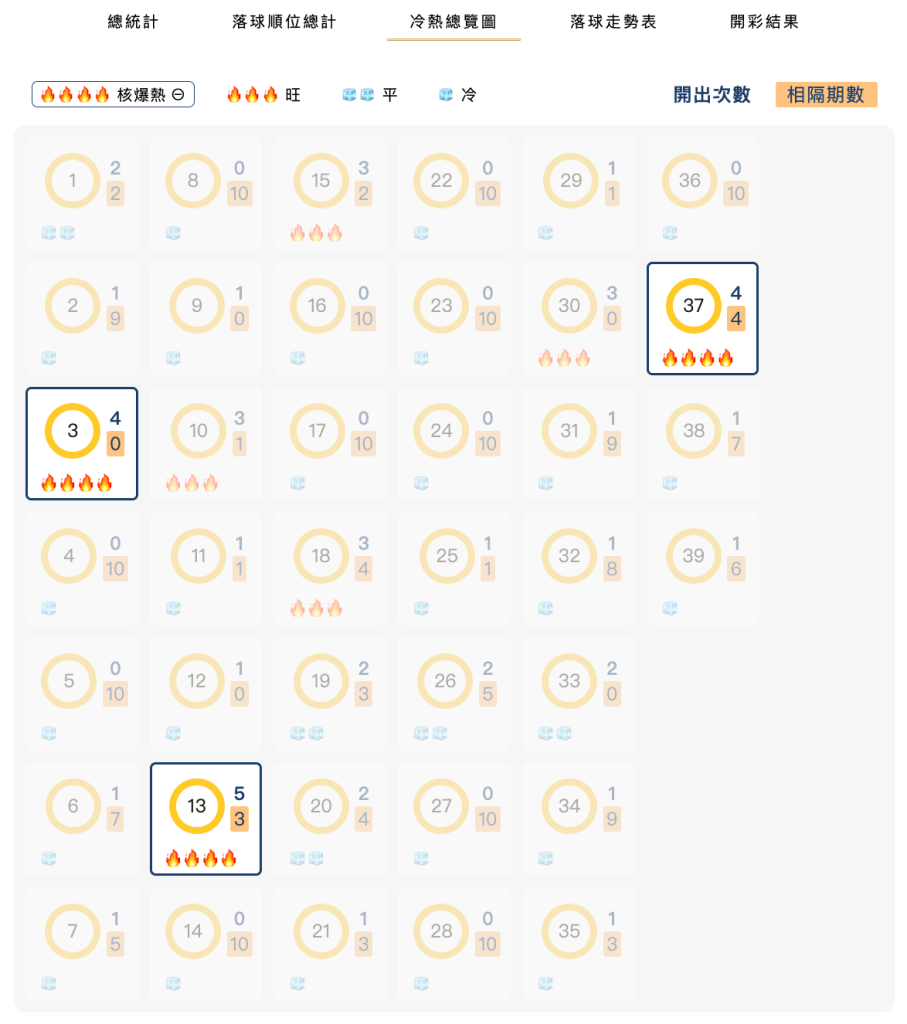Select the 相隔期數 display mode

tap(826, 95)
